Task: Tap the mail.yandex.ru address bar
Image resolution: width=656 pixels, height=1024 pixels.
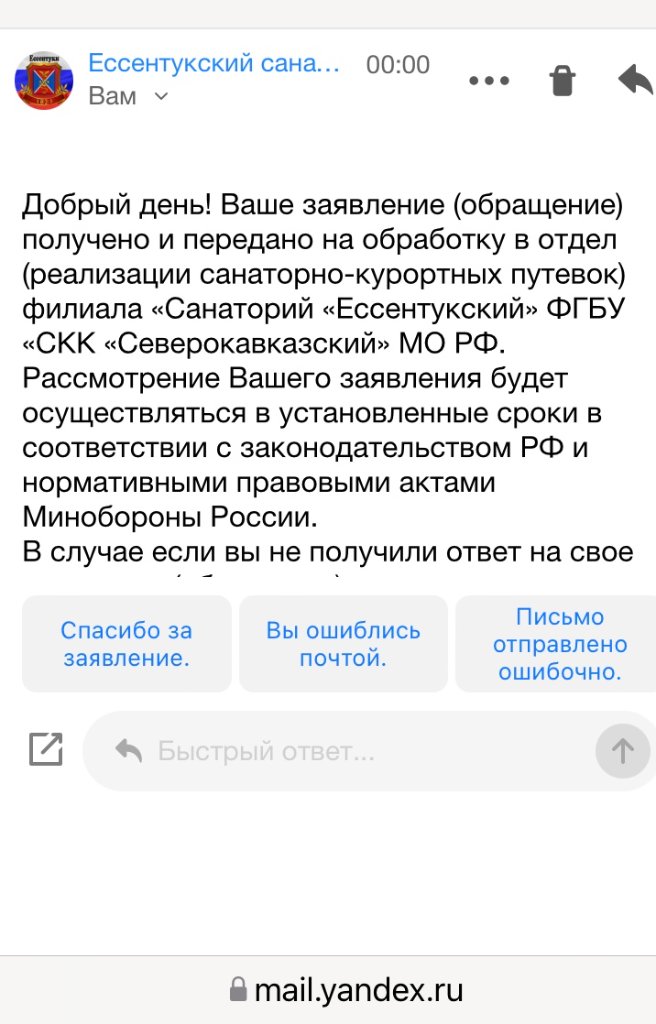Action: [x=346, y=990]
